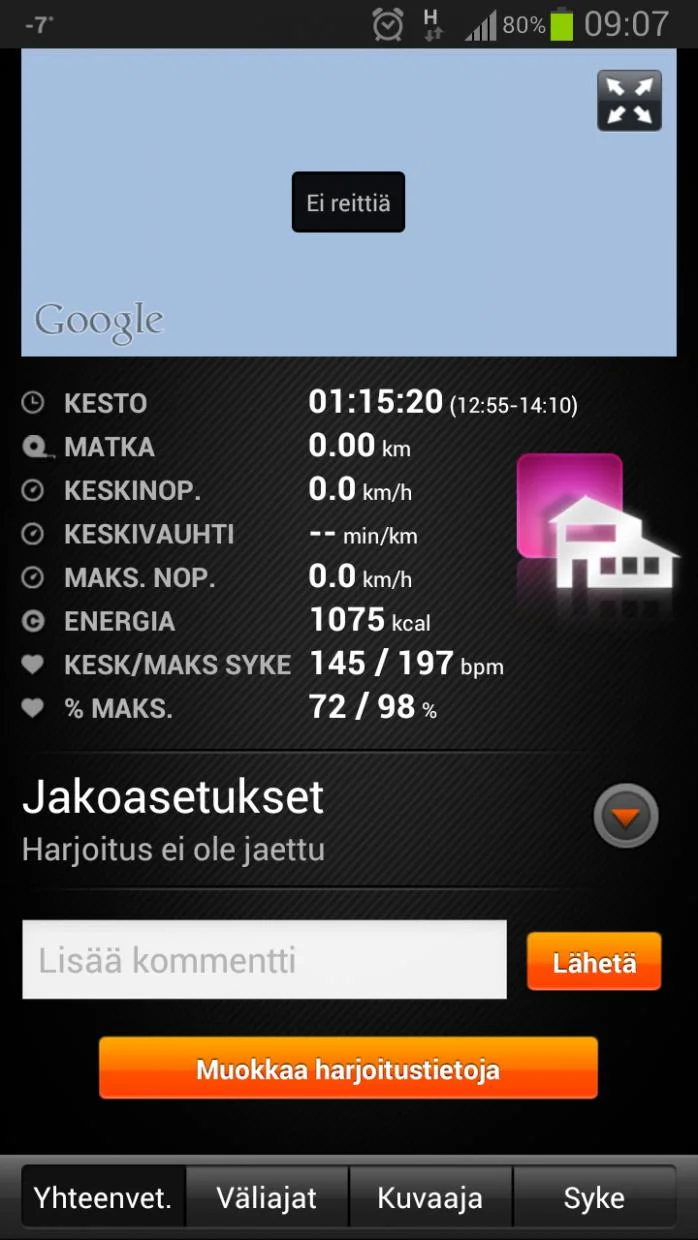This screenshot has height=1240, width=698.
Task: Tap the Lisää kommentti comment field
Action: (x=264, y=960)
